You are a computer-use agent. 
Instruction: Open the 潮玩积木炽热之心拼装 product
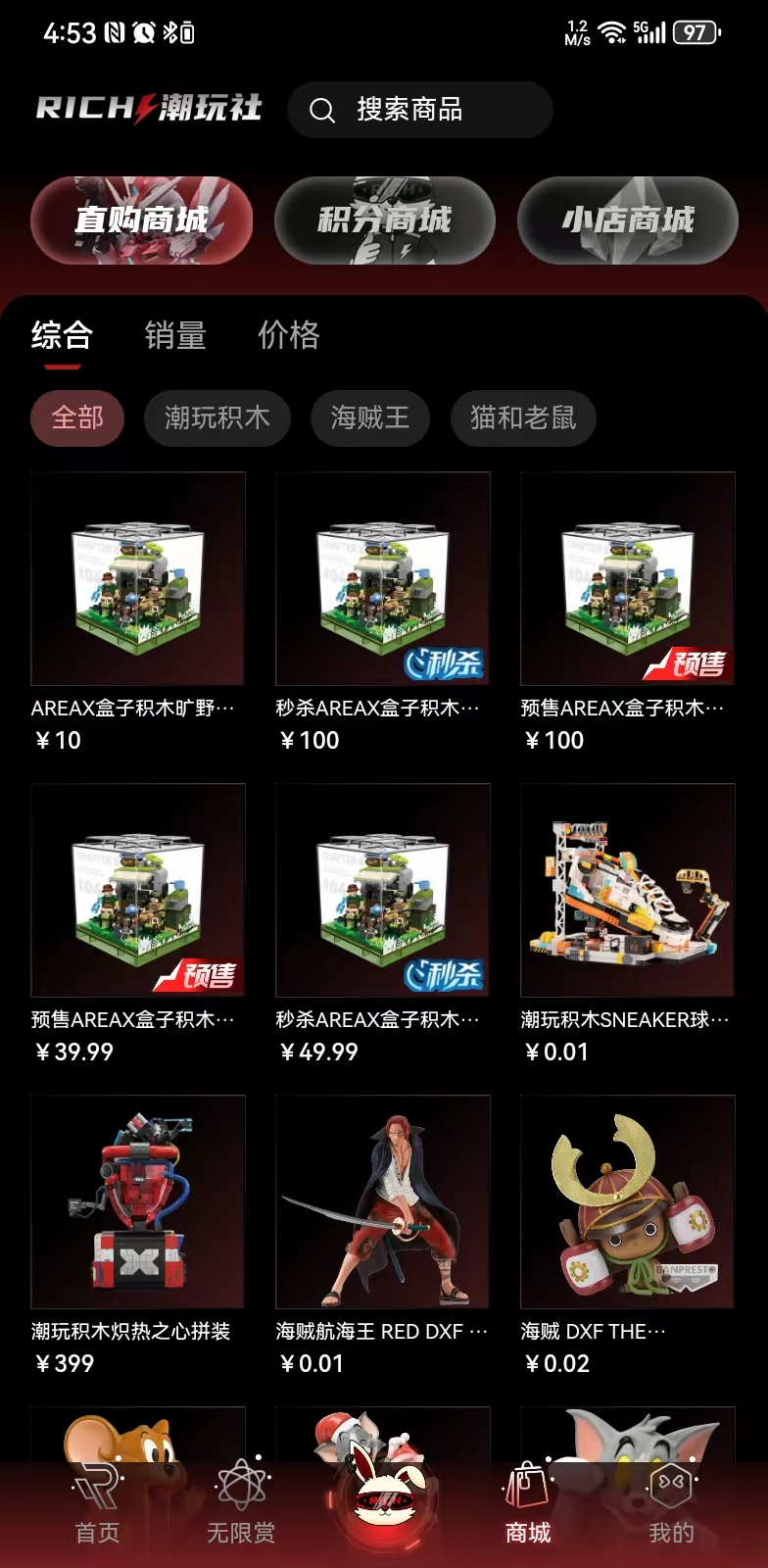click(x=138, y=1201)
